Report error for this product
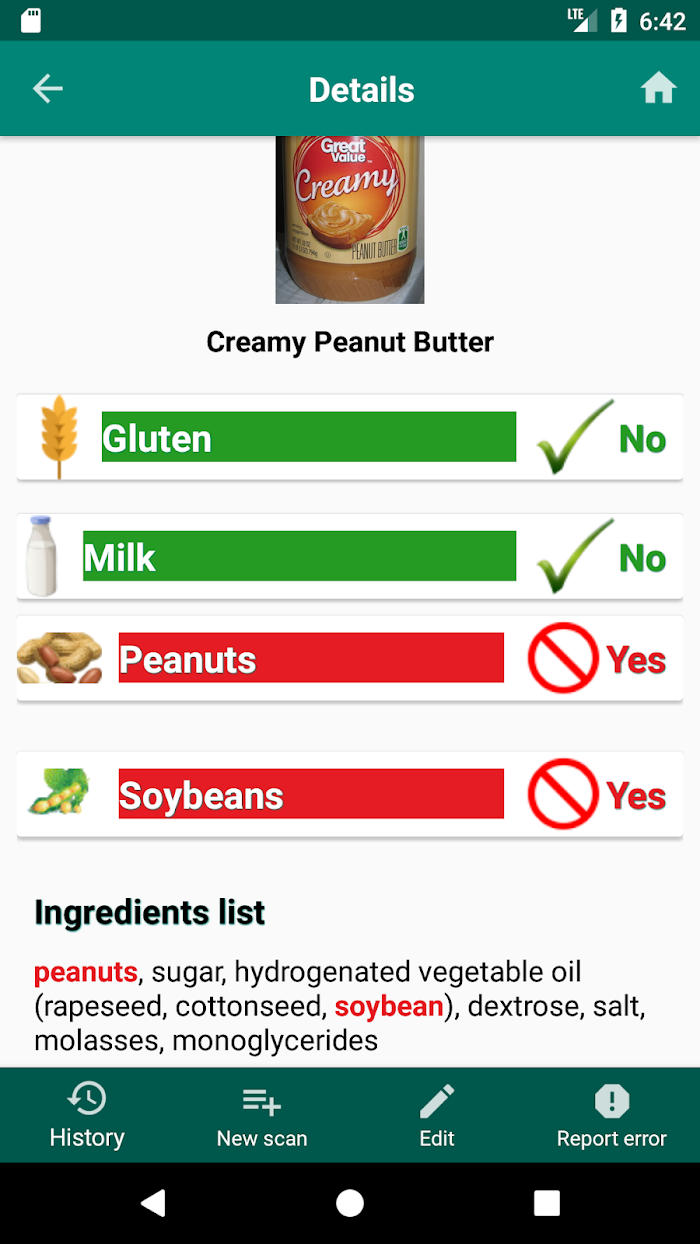The height and width of the screenshot is (1244, 700). coord(612,1115)
